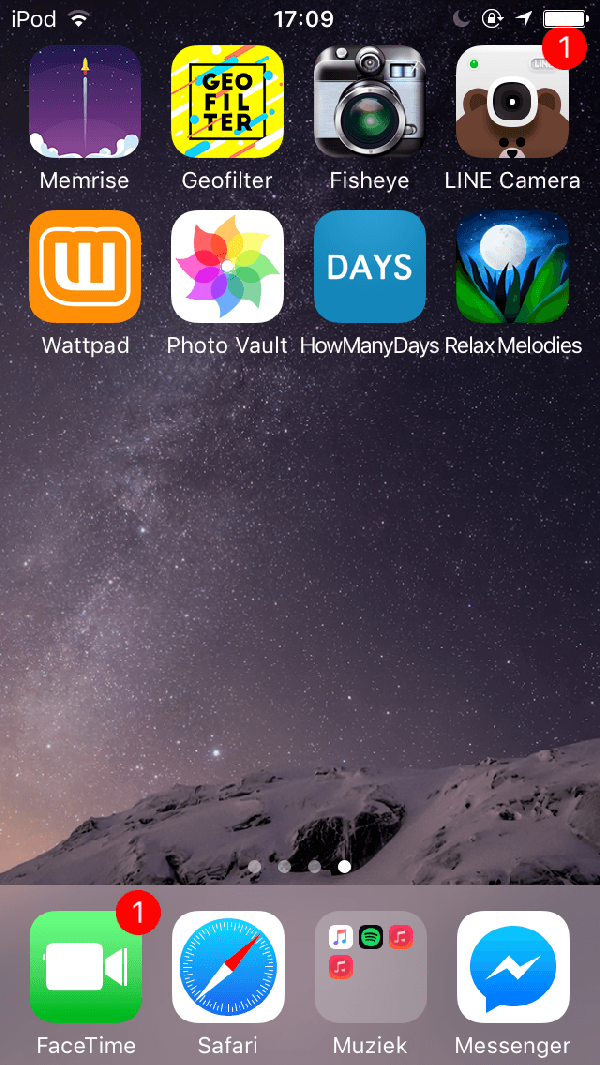Open RelaxMelodies
The height and width of the screenshot is (1065, 600).
[x=512, y=266]
